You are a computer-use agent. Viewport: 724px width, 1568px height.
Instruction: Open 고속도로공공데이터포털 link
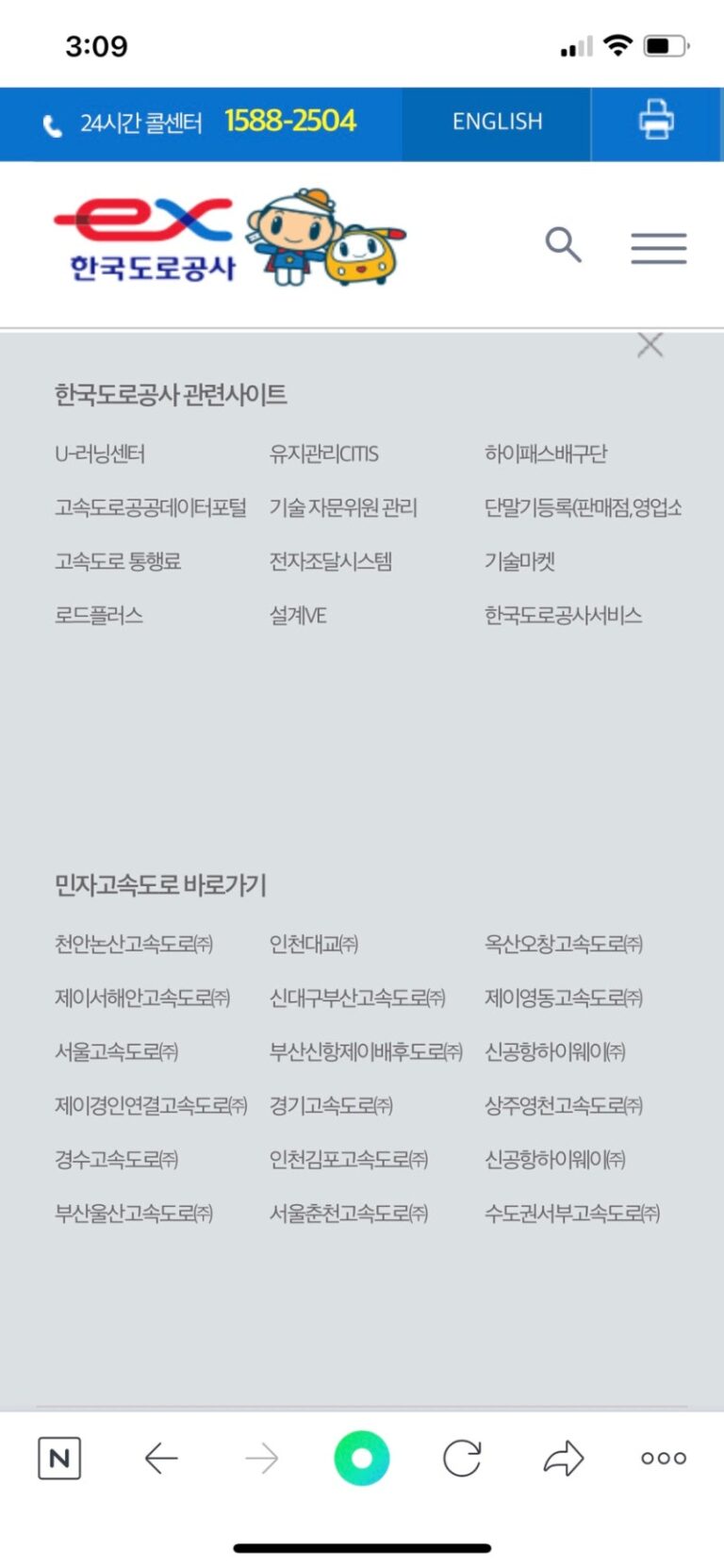click(151, 508)
